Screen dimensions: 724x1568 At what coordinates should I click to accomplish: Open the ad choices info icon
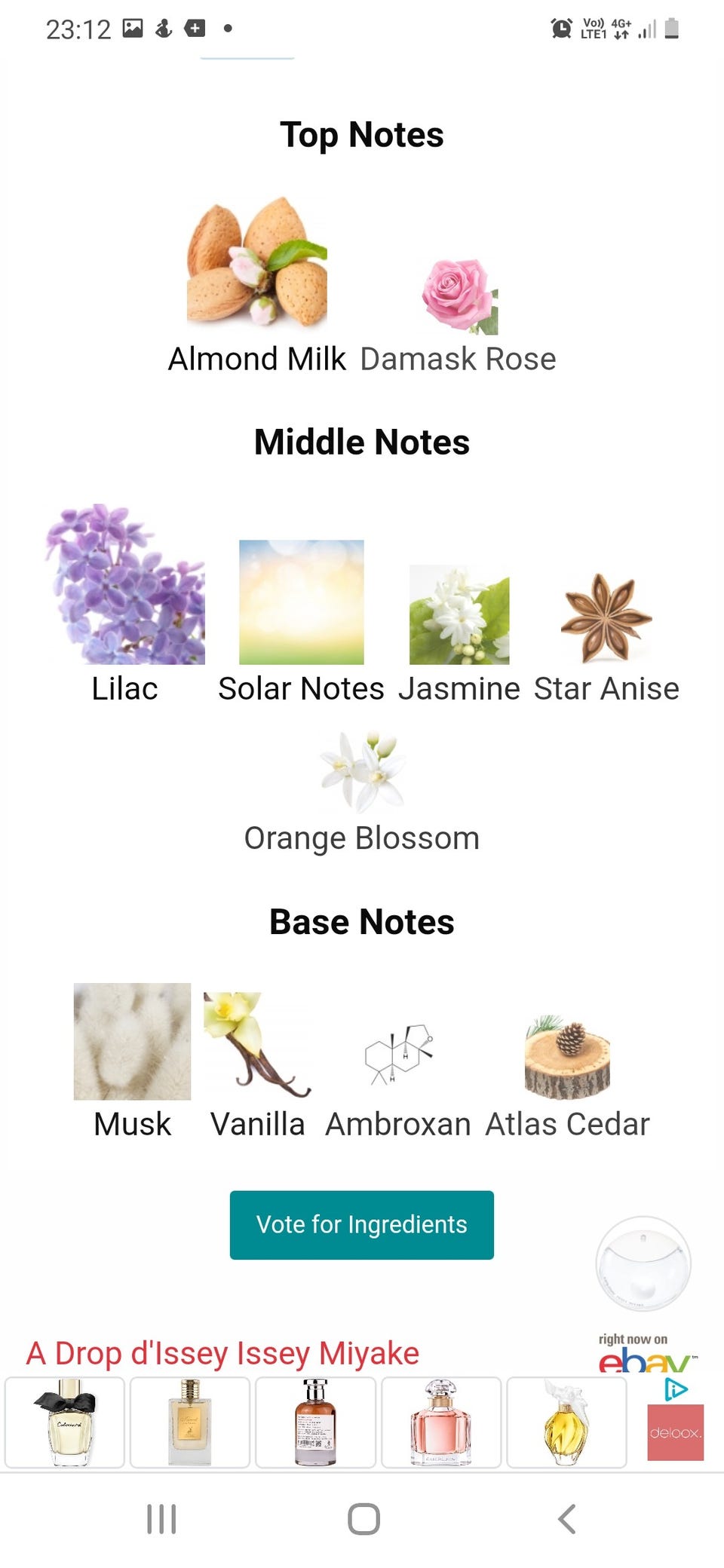[x=676, y=1389]
